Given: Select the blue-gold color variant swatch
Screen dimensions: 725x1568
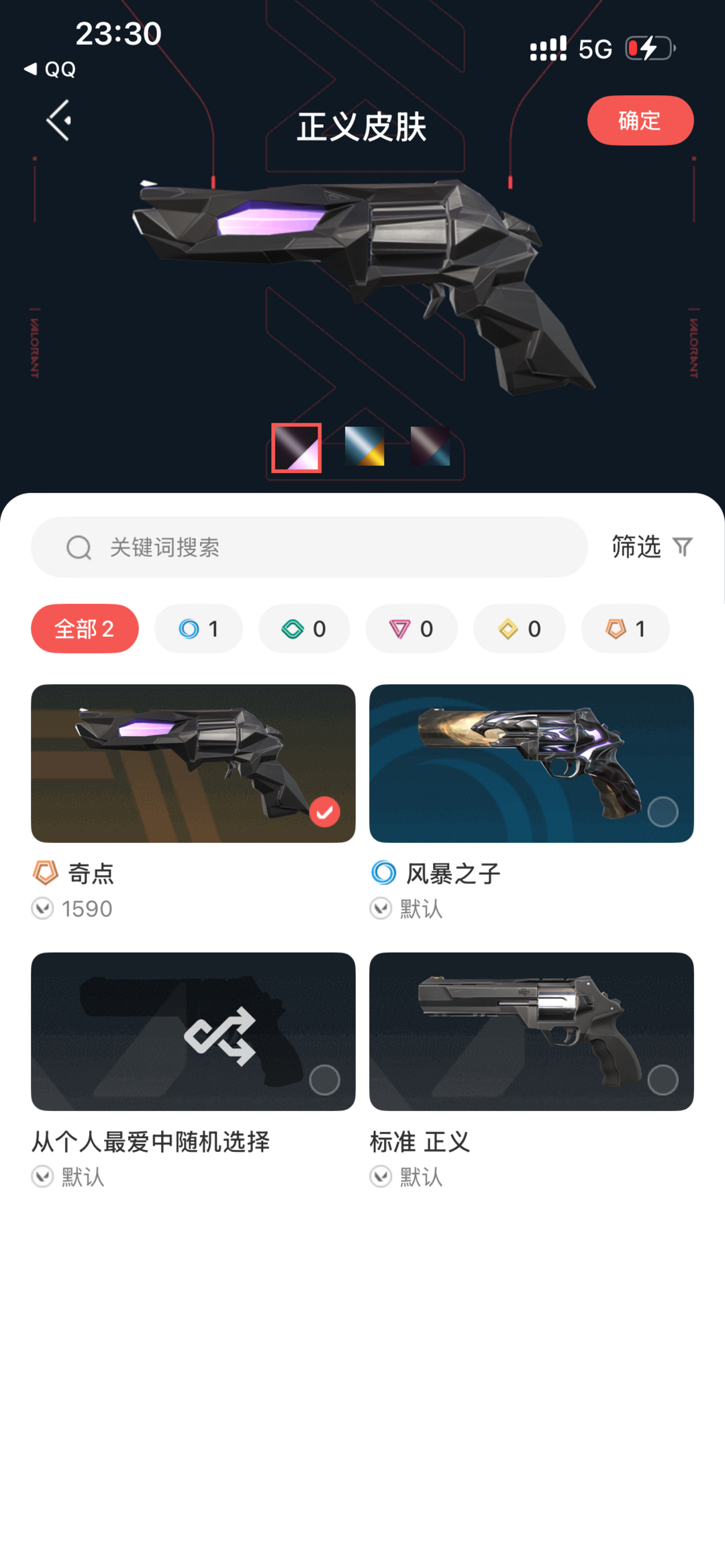Looking at the screenshot, I should [x=365, y=446].
